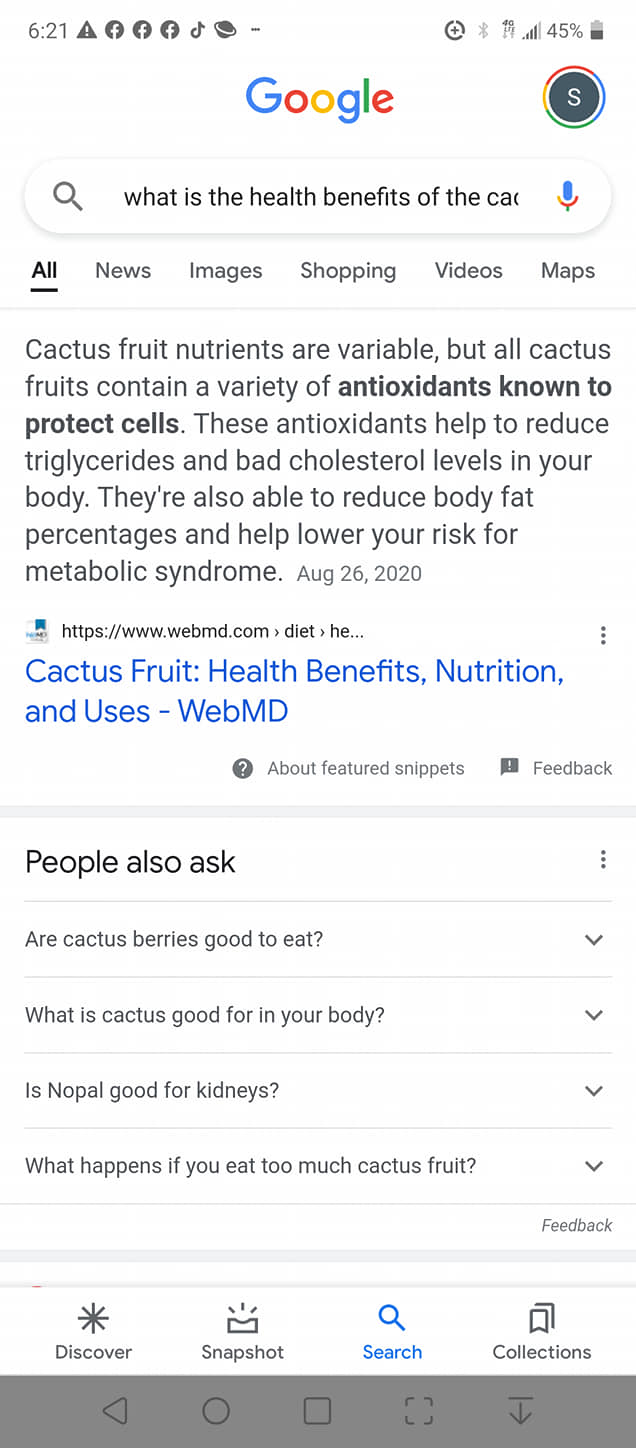Send Feedback on the featured snippet
Image resolution: width=636 pixels, height=1448 pixels.
click(556, 768)
